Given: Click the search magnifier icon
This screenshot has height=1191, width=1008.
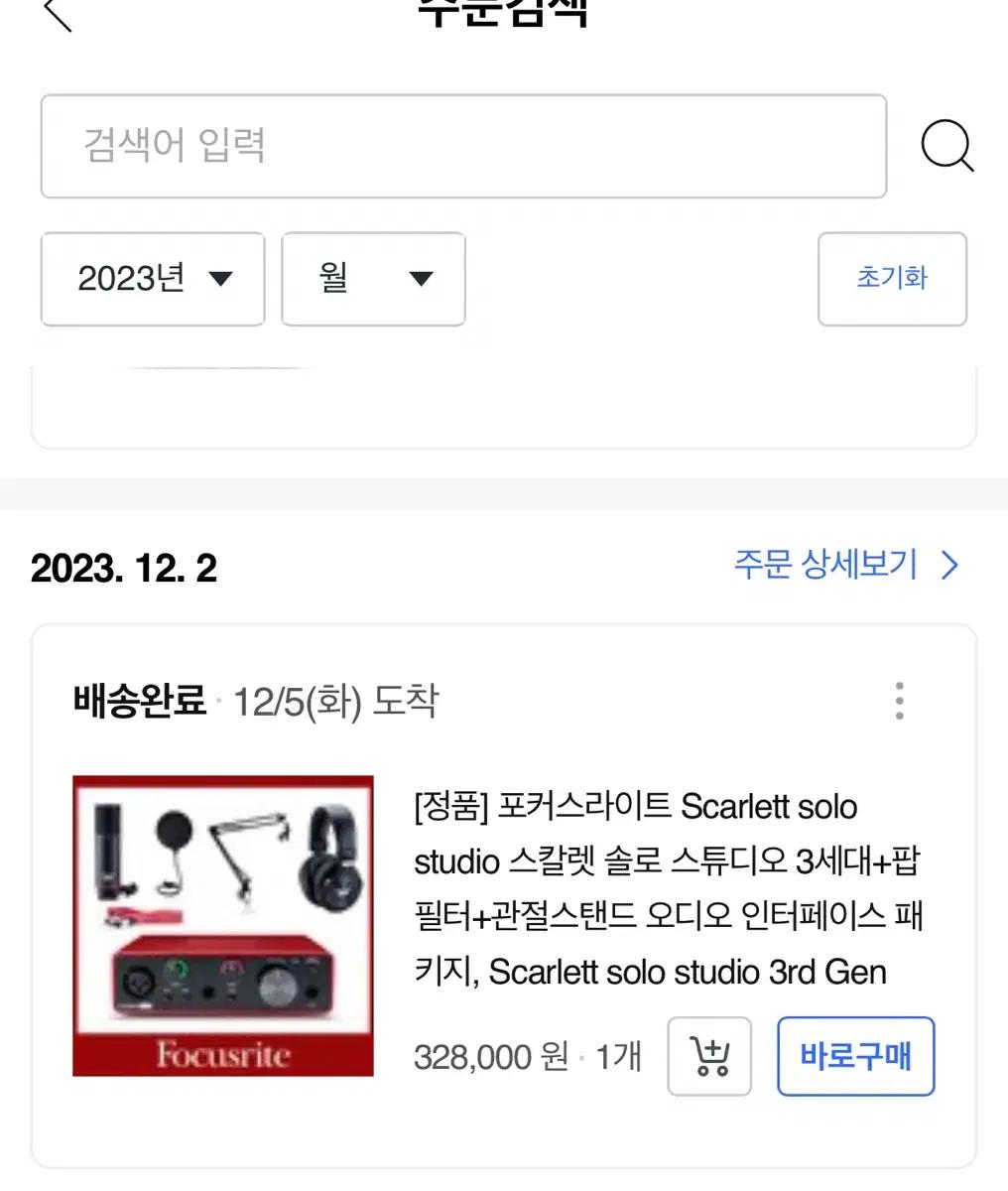Looking at the screenshot, I should (x=946, y=147).
